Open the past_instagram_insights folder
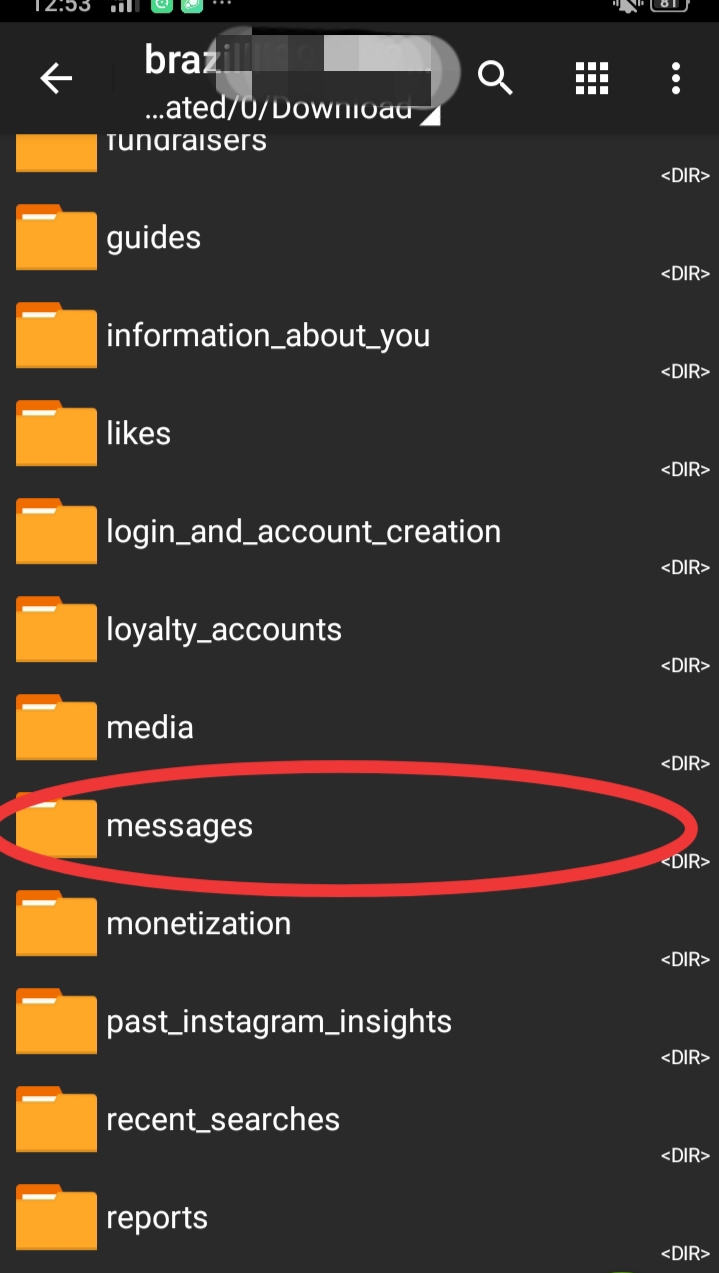Image resolution: width=719 pixels, height=1273 pixels. tap(279, 1022)
